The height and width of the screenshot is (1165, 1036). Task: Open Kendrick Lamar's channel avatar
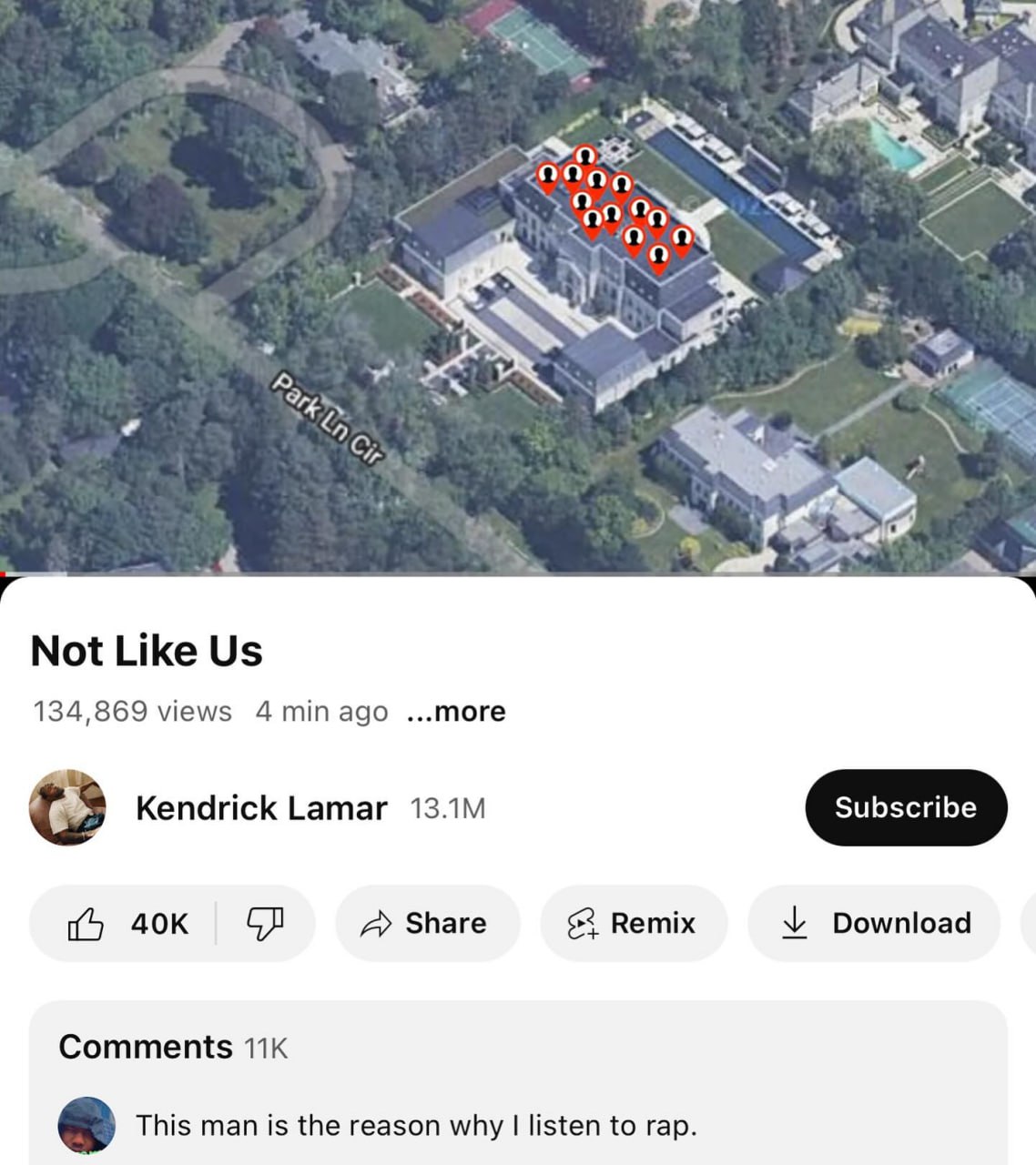click(x=67, y=807)
